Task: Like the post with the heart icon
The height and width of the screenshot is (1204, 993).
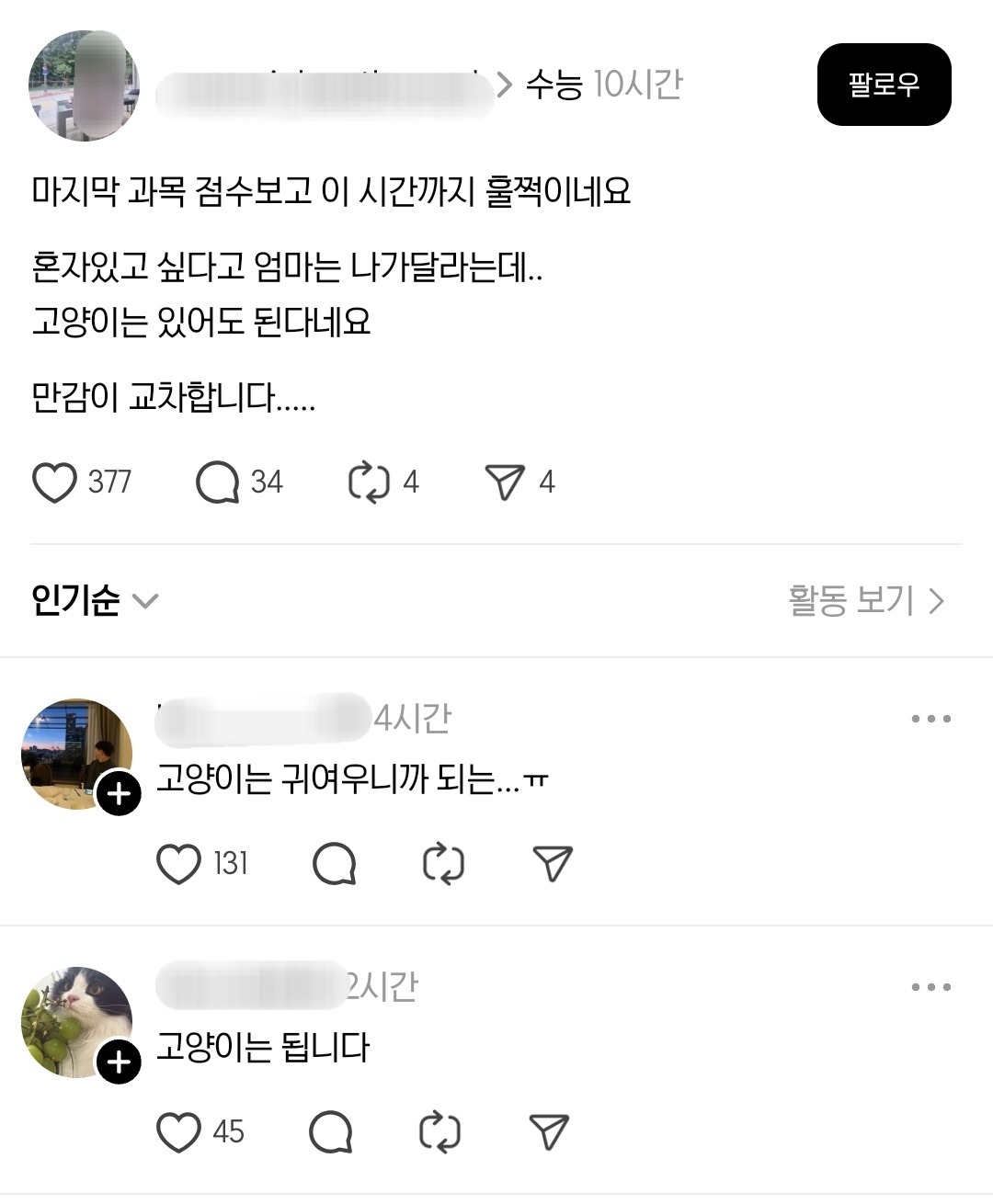Action: [x=57, y=481]
